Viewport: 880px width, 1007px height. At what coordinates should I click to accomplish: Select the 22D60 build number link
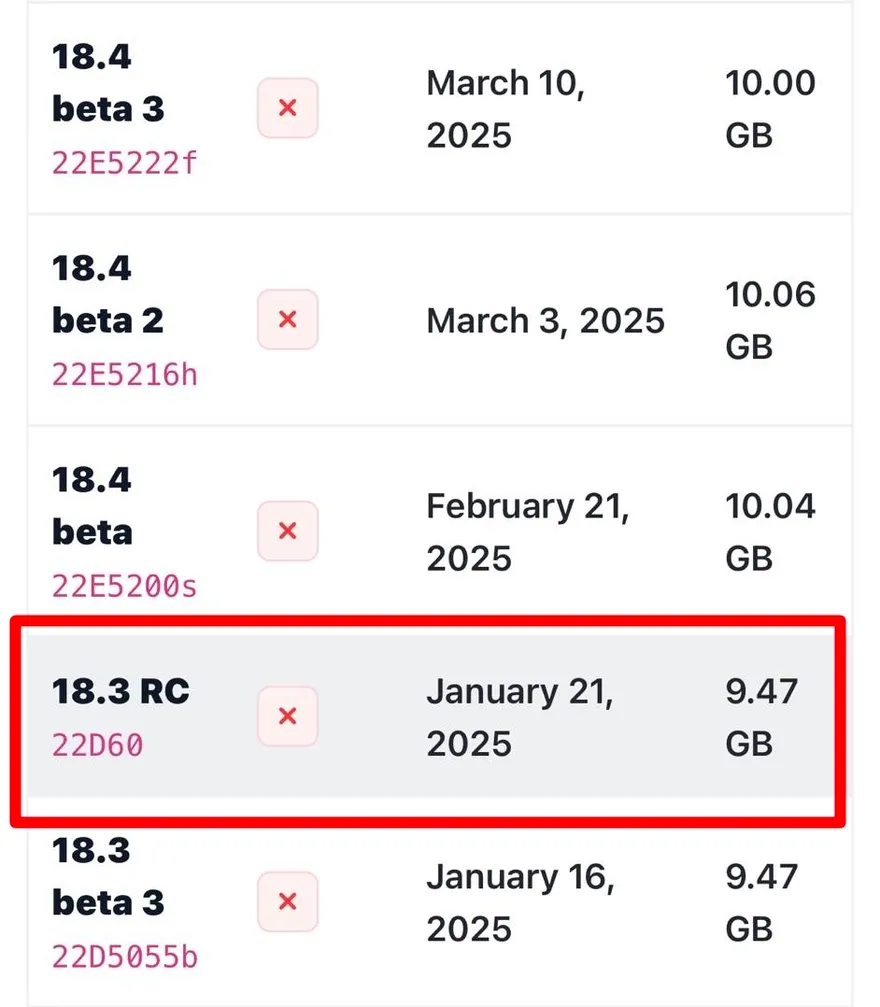click(96, 744)
